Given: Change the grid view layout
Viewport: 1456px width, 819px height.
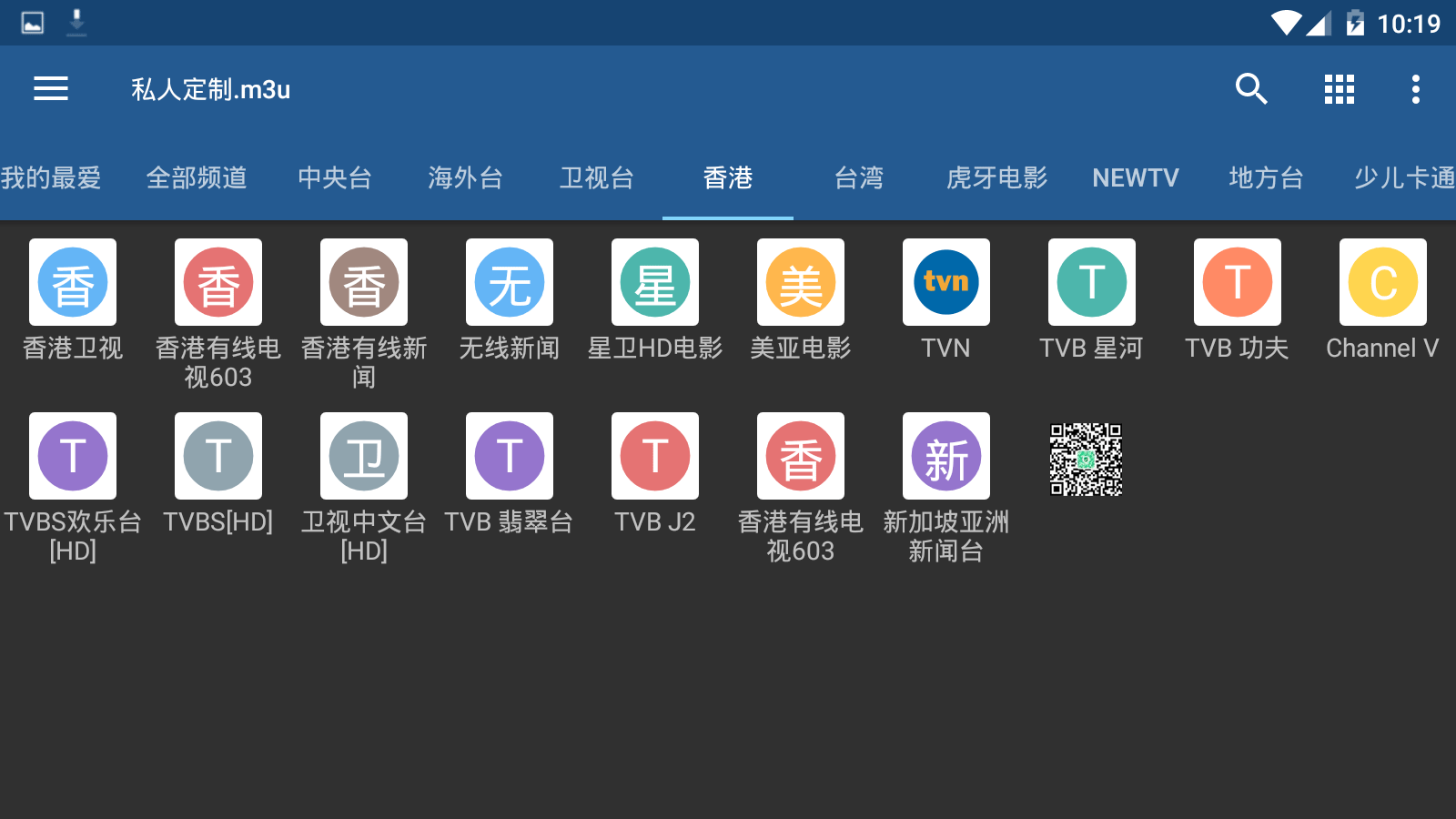Looking at the screenshot, I should [x=1339, y=89].
